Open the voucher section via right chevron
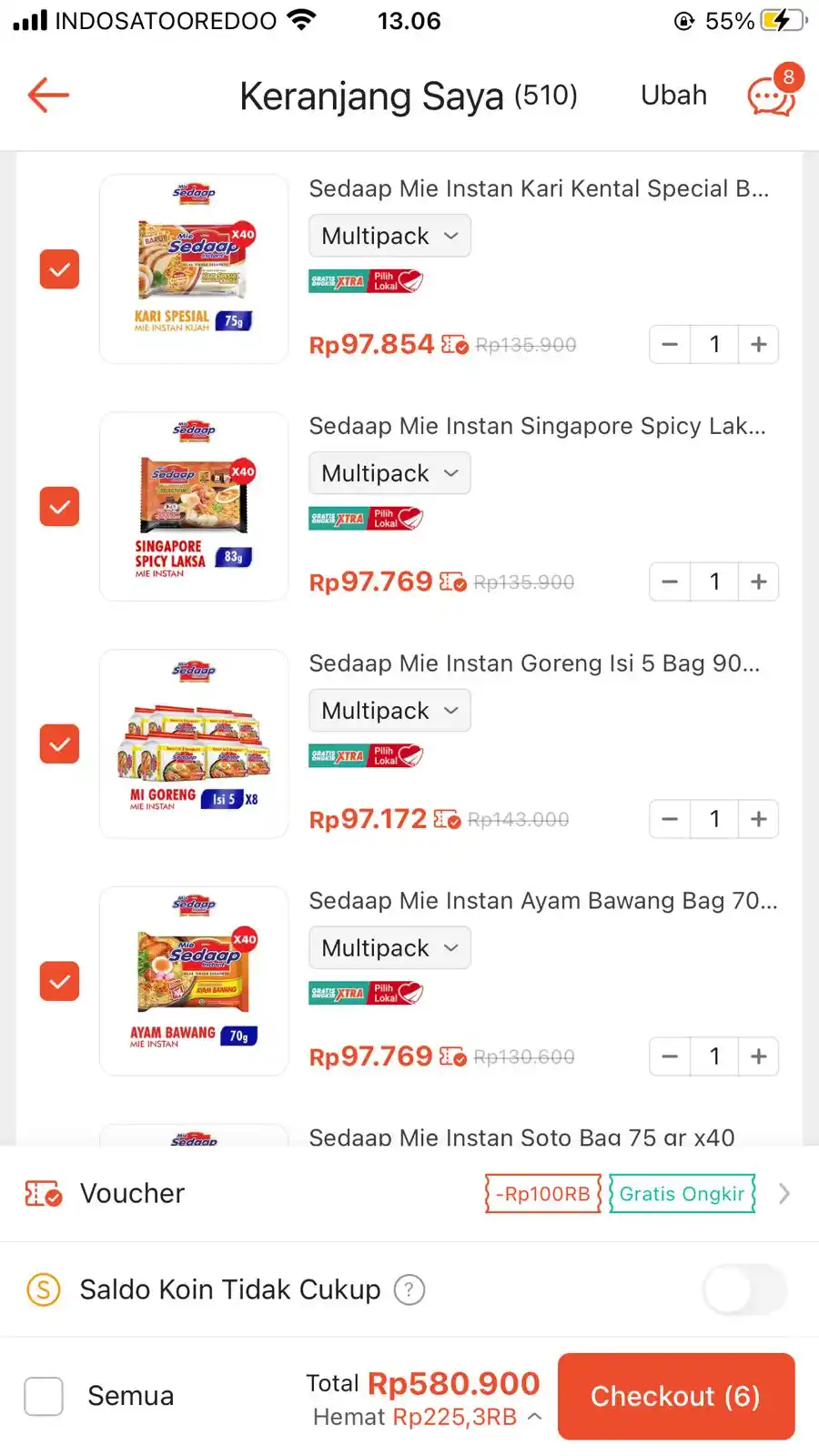 coord(784,1193)
